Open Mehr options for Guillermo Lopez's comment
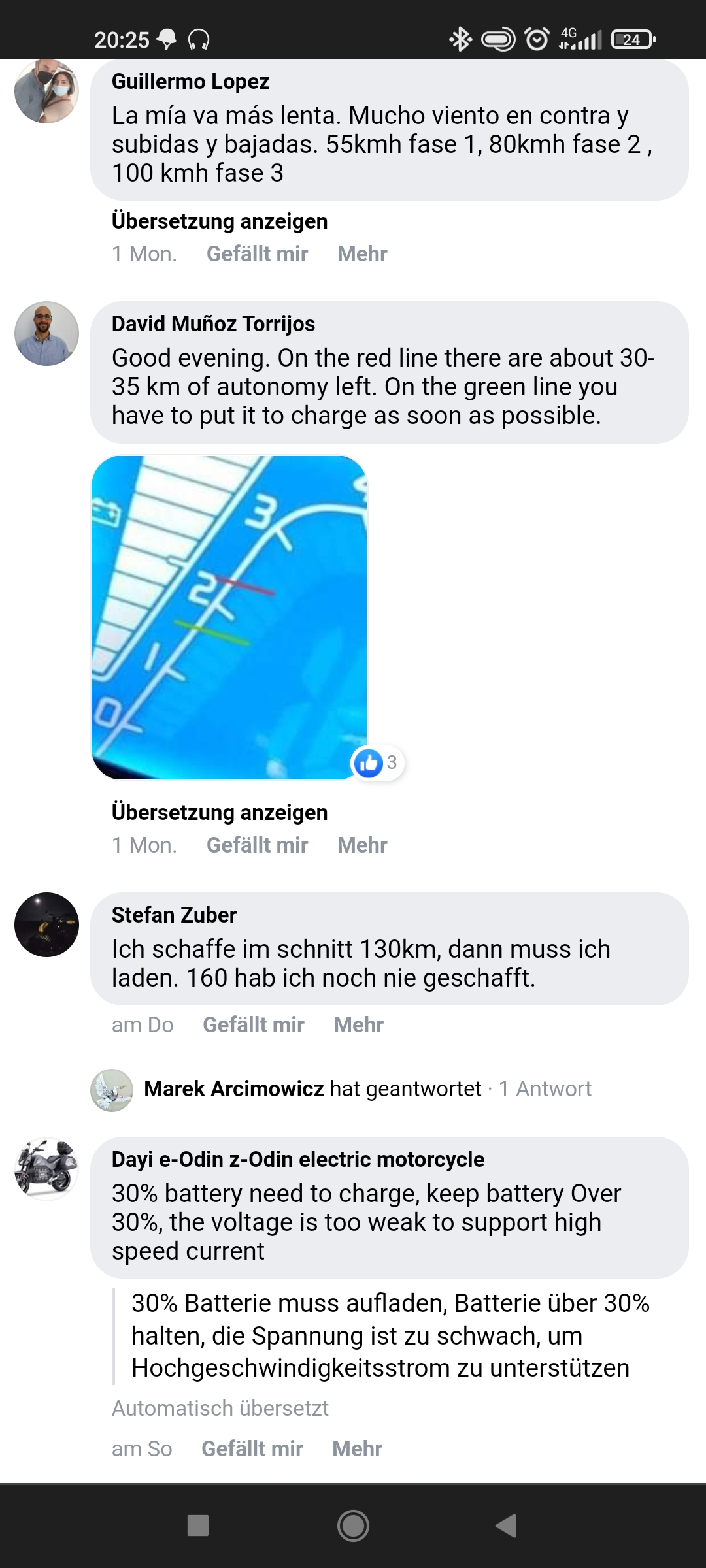The height and width of the screenshot is (1568, 706). click(362, 254)
